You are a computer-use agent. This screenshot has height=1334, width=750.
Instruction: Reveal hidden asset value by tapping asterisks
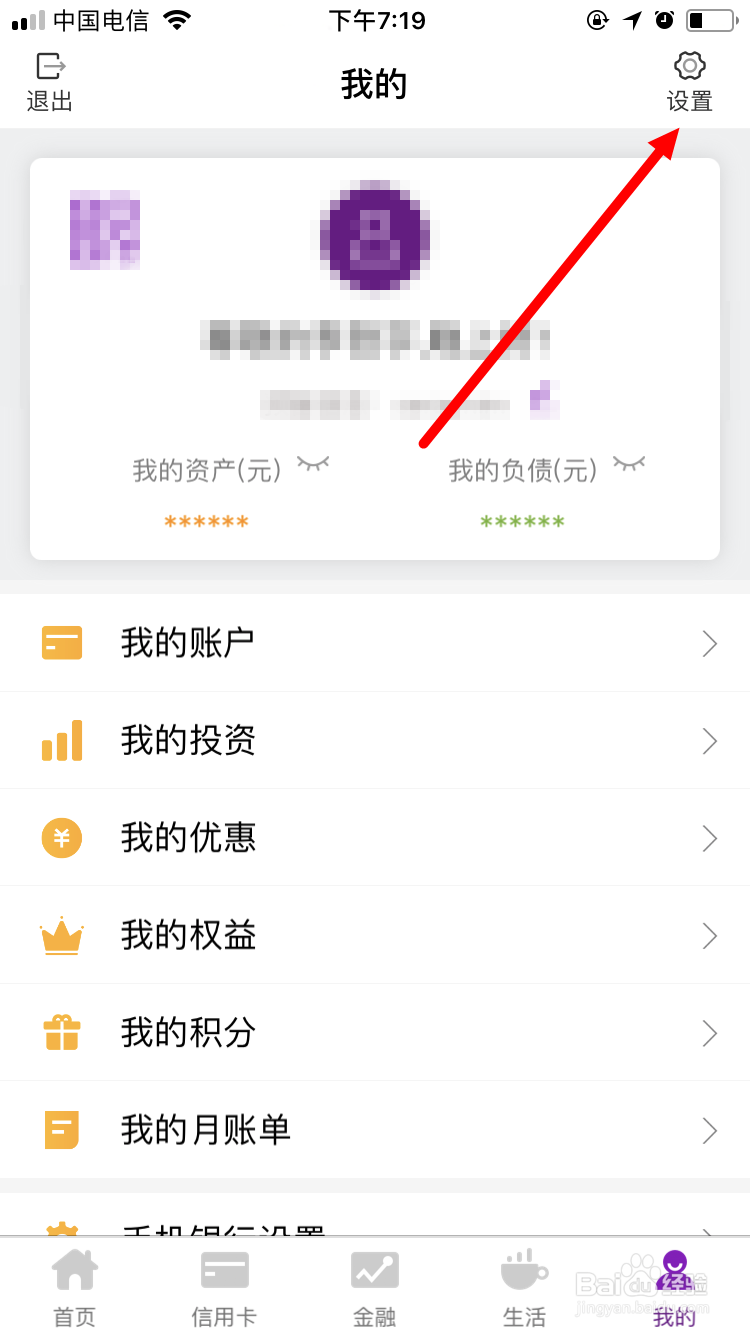(205, 520)
